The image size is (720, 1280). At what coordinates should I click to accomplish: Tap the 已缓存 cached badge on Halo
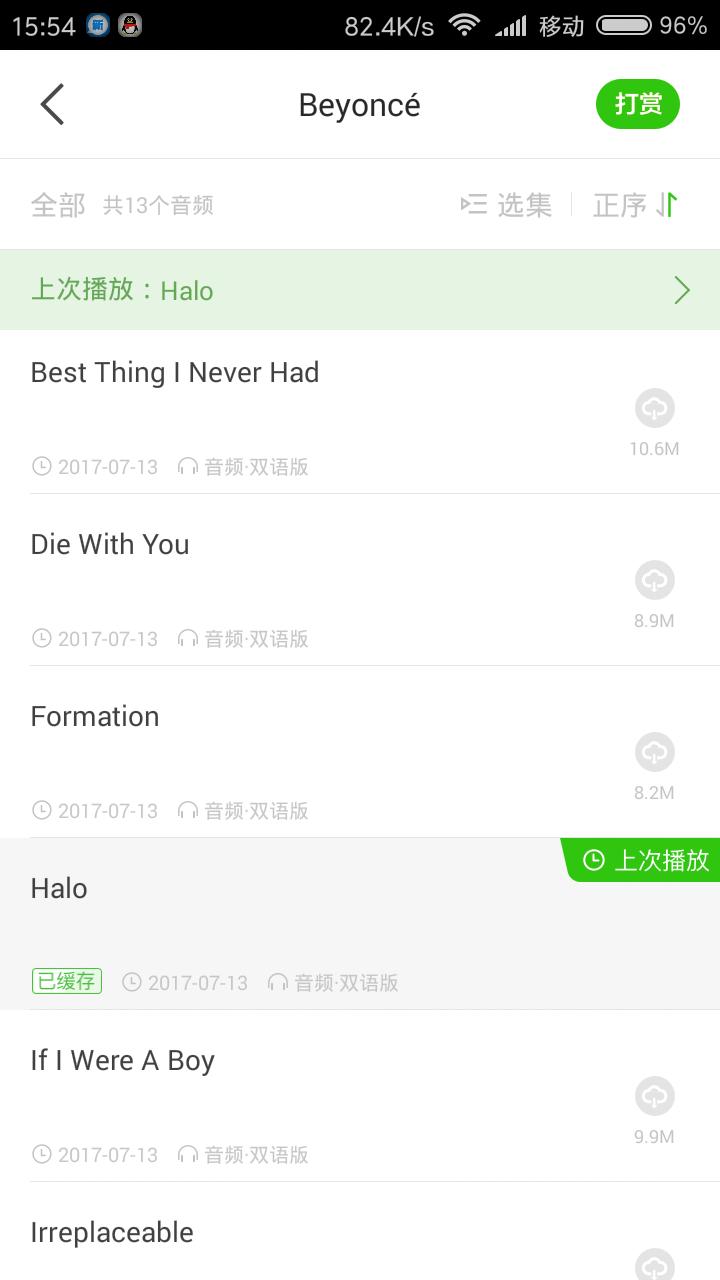[66, 981]
